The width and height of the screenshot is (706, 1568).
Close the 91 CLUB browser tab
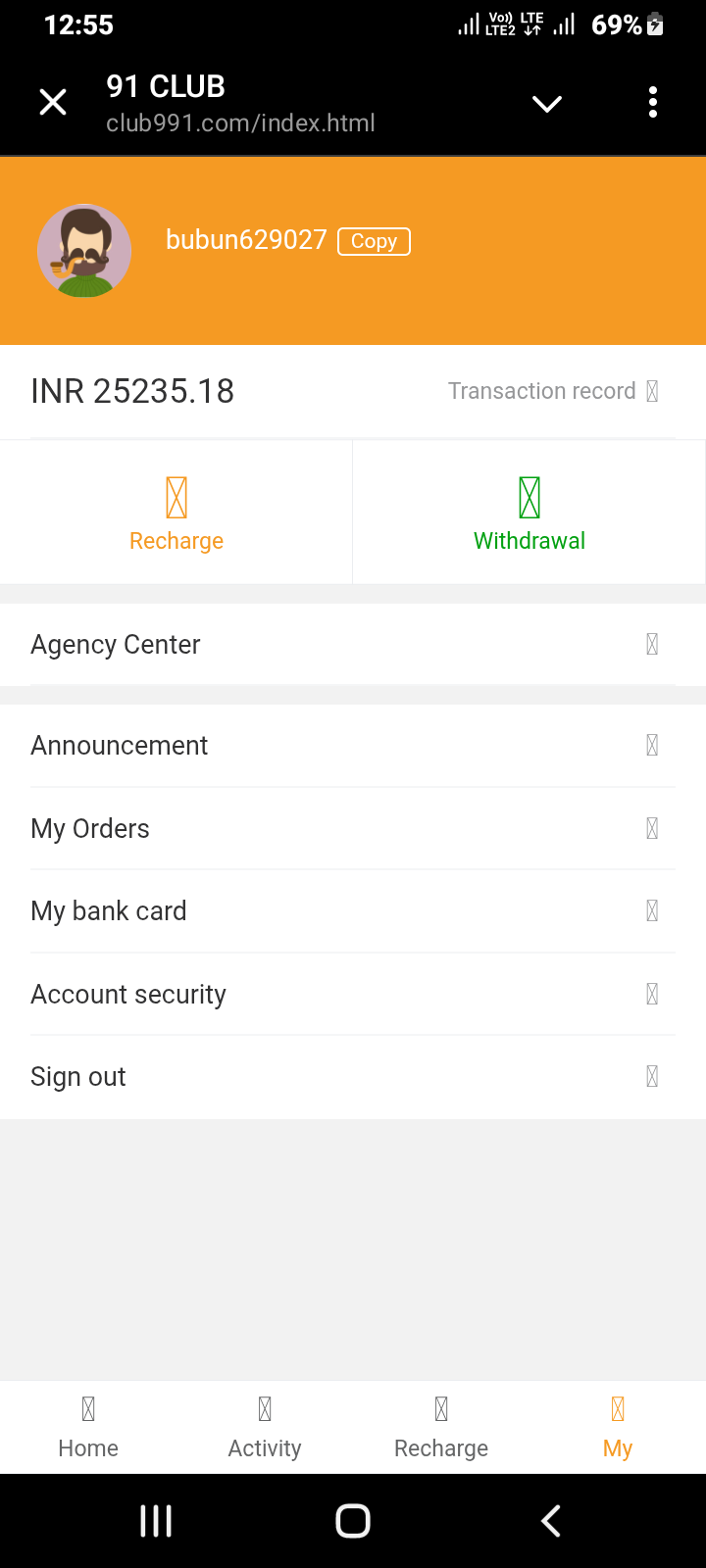(x=53, y=102)
